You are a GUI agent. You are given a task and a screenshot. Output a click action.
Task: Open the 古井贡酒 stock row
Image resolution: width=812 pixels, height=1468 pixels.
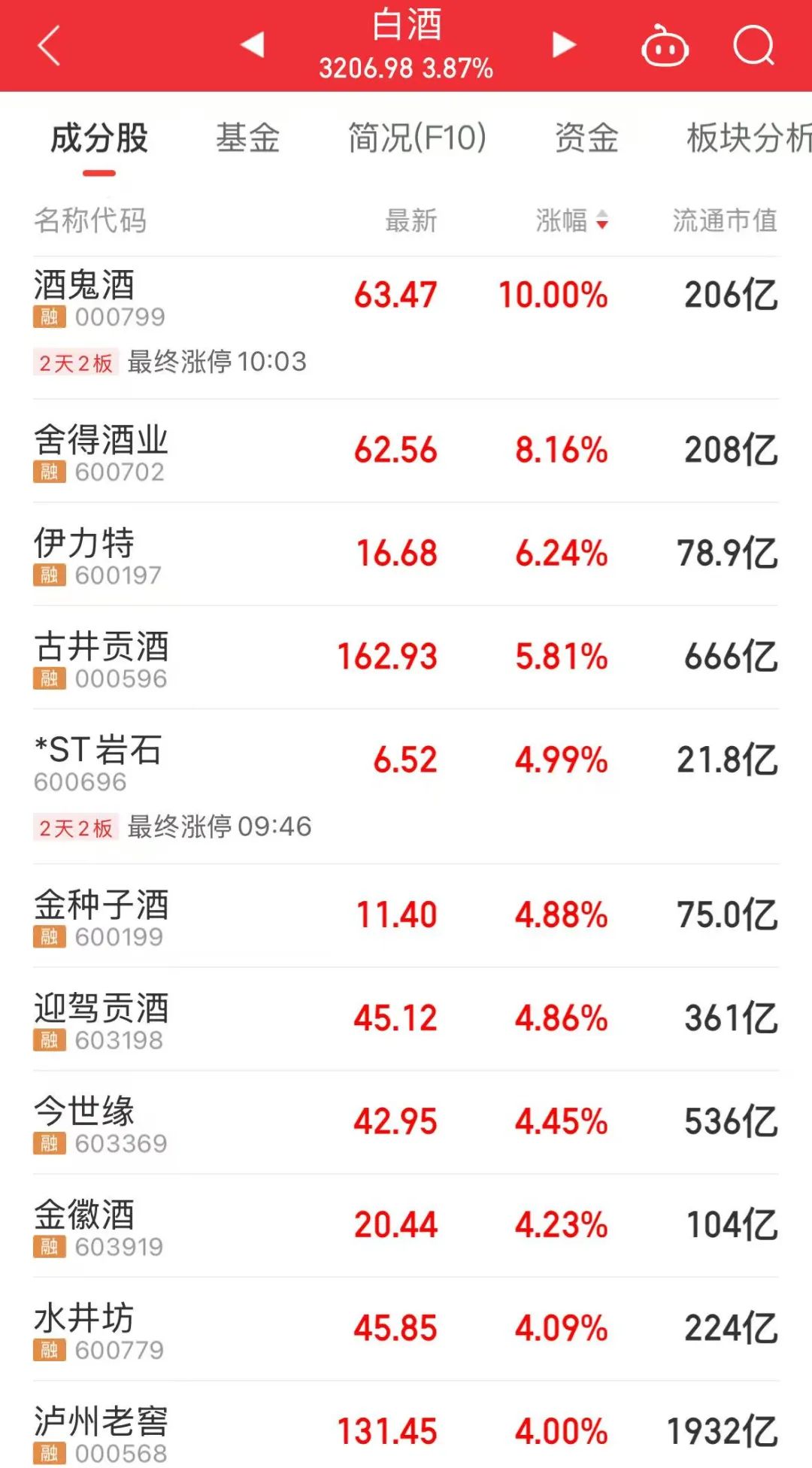click(406, 657)
